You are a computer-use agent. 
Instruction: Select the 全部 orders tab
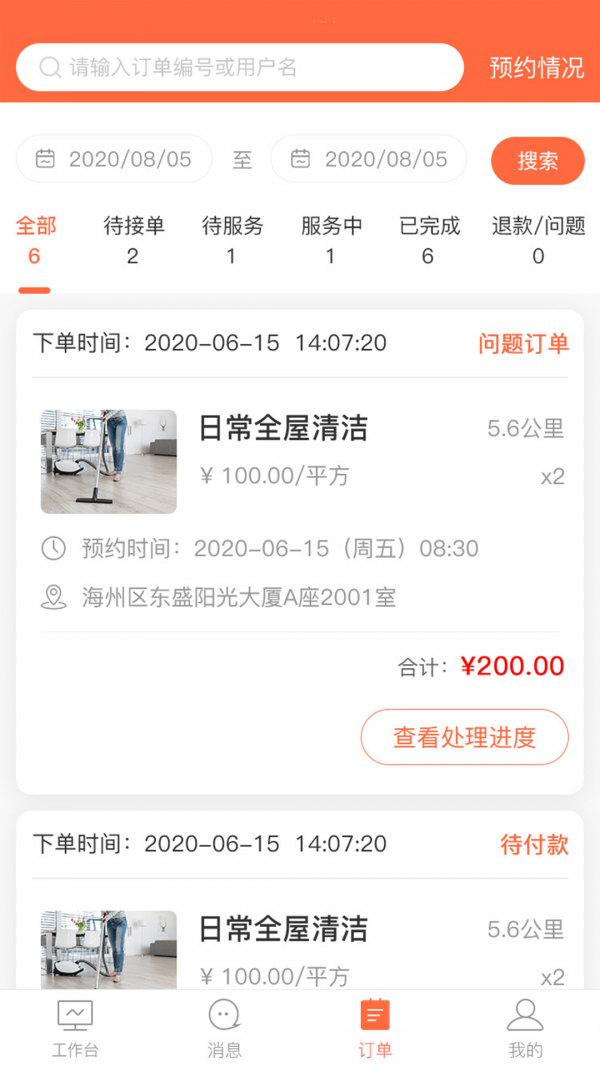[x=35, y=240]
